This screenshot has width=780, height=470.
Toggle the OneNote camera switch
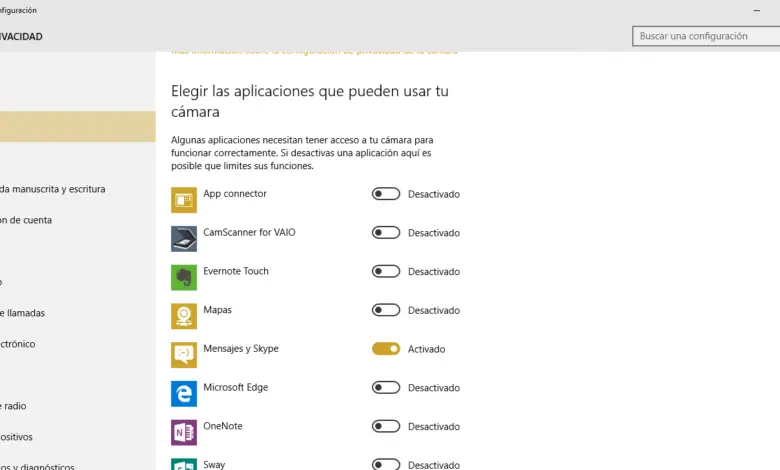386,427
